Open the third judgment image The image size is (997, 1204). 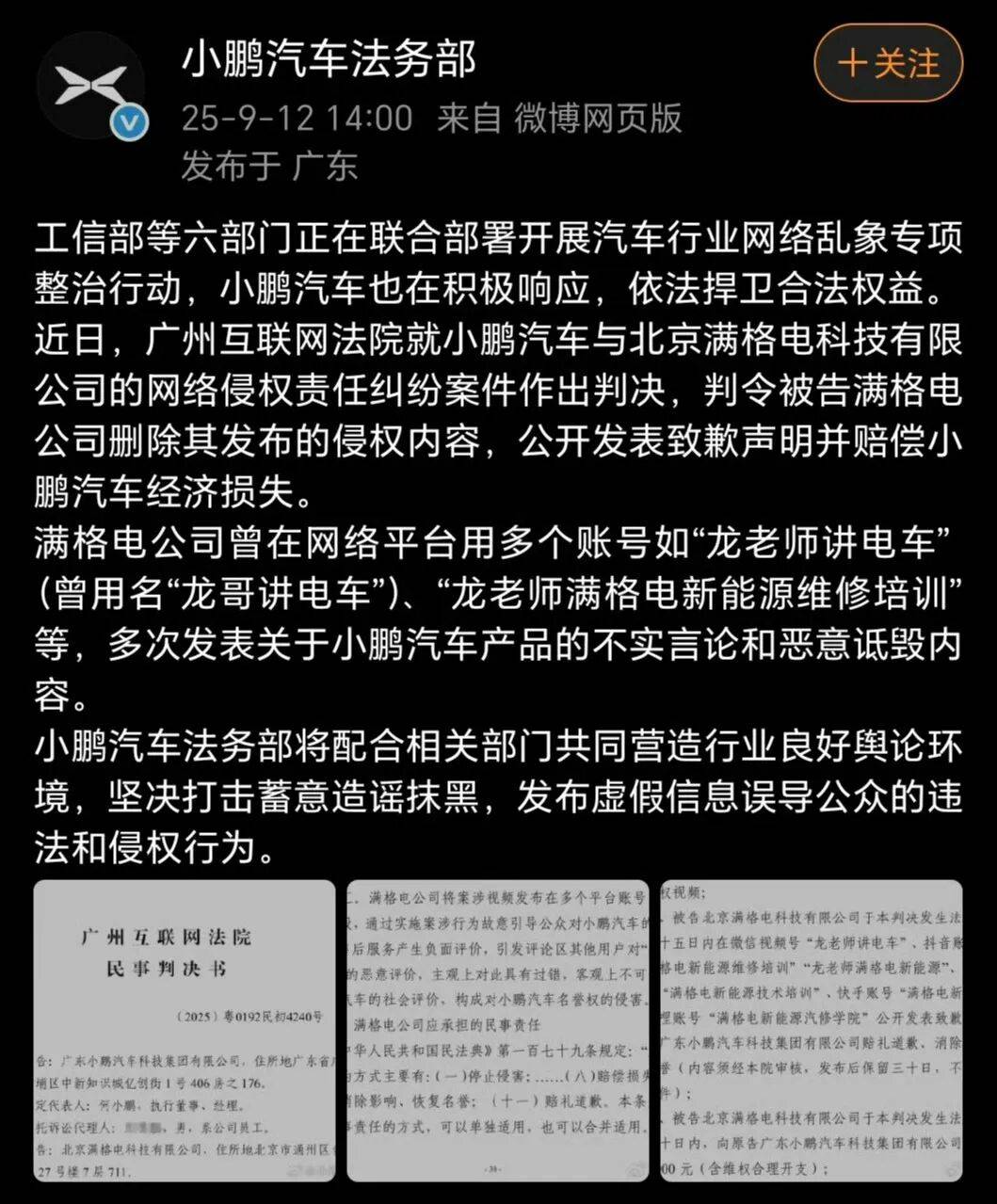[x=812, y=1030]
